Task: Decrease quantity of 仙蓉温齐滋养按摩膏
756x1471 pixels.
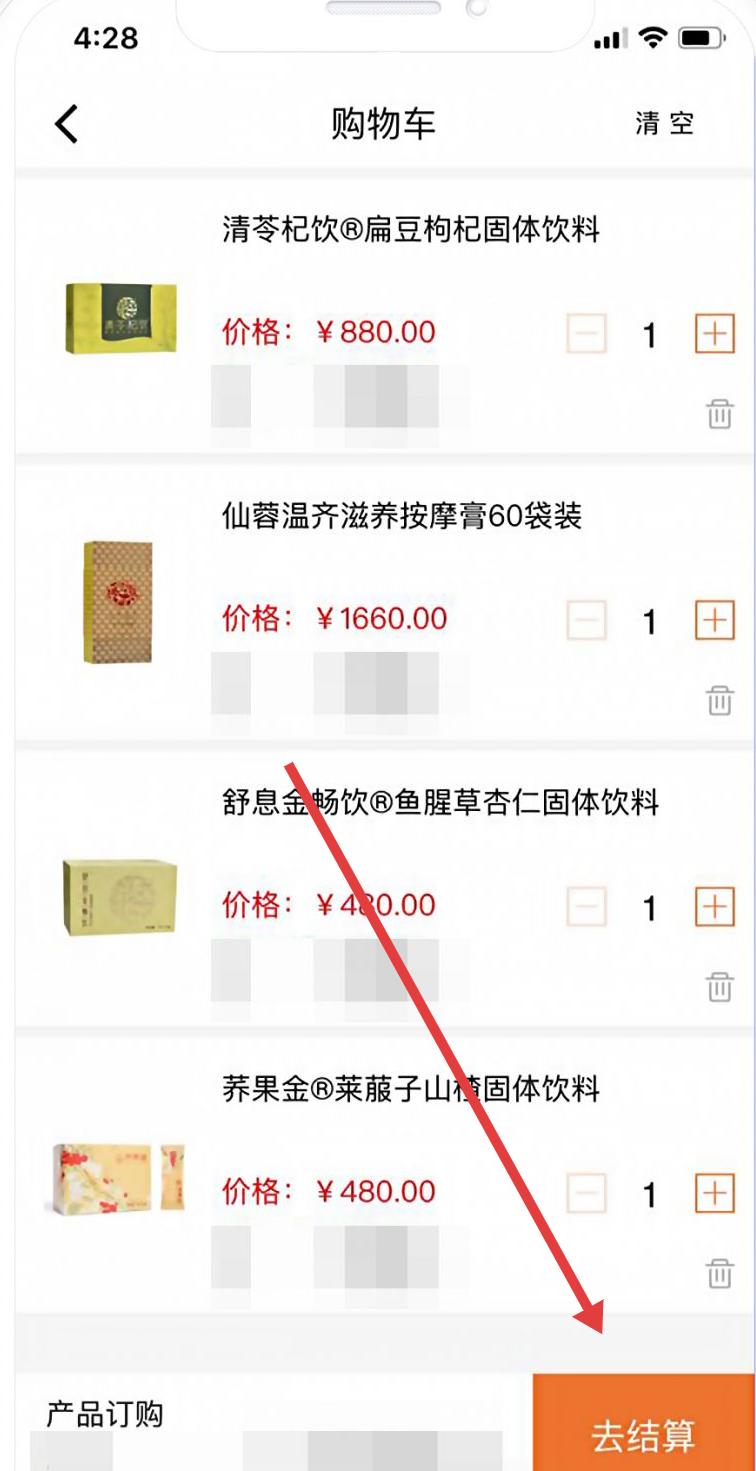Action: (x=587, y=621)
